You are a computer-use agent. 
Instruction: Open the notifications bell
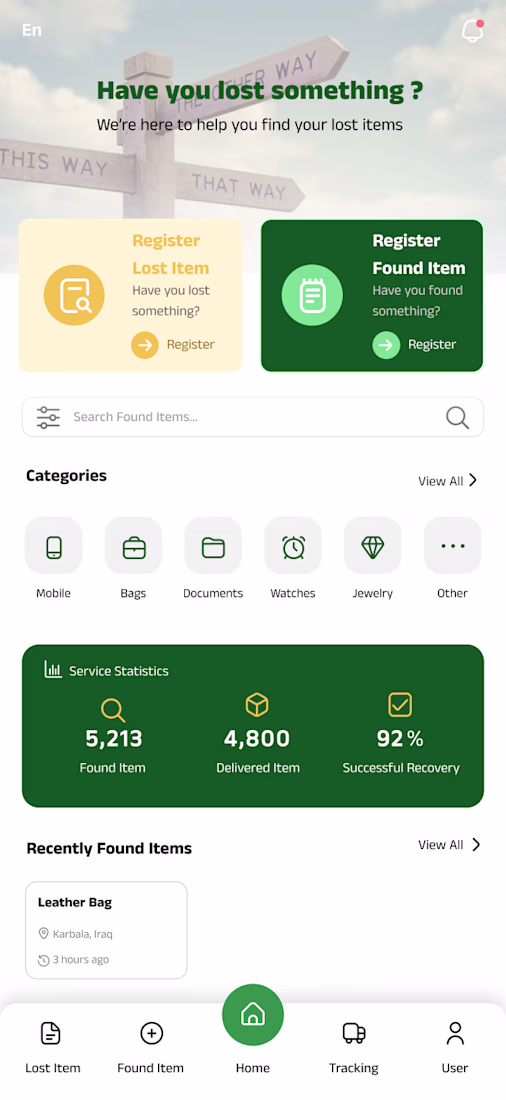[472, 31]
